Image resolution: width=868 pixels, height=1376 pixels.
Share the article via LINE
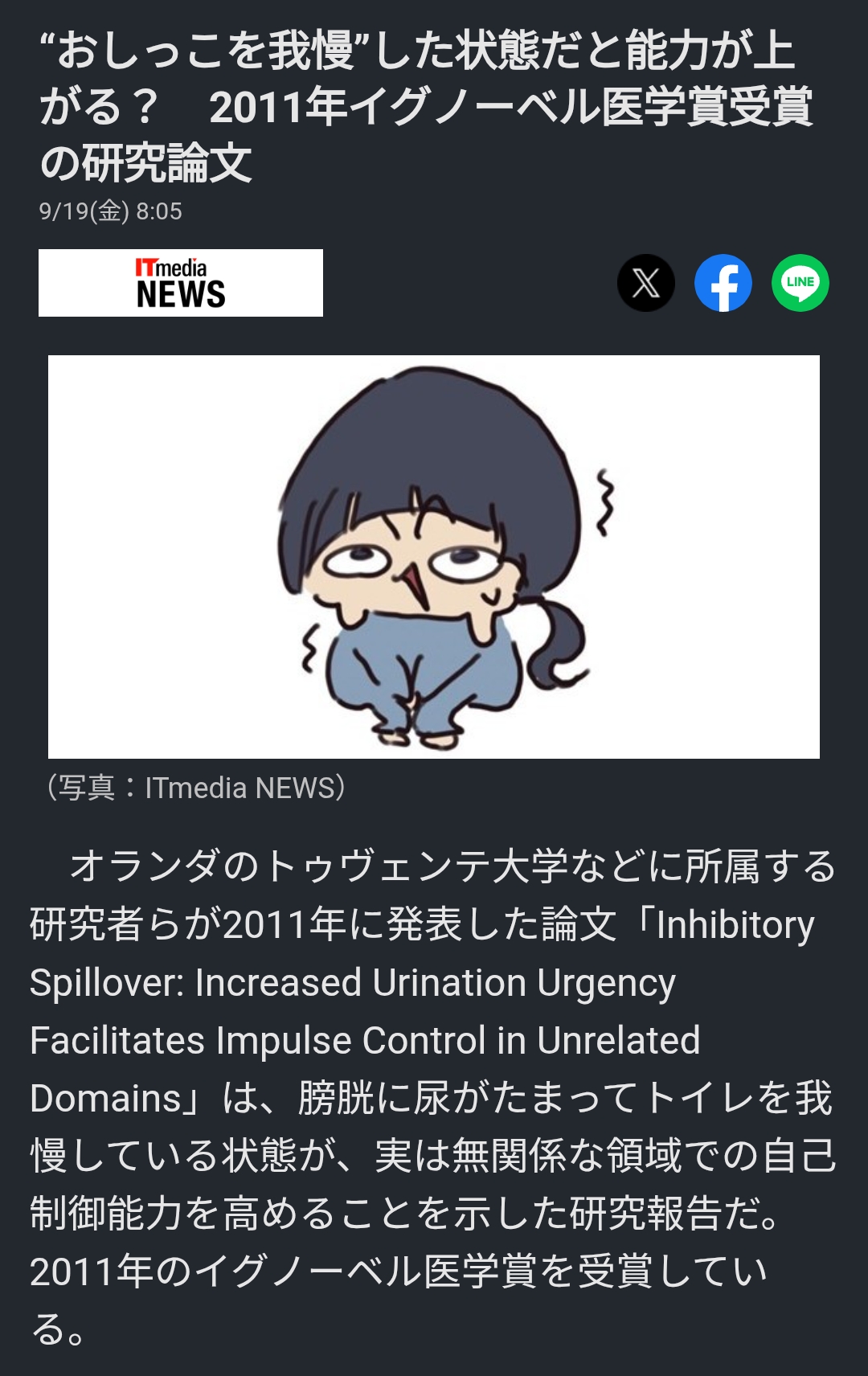click(x=800, y=283)
